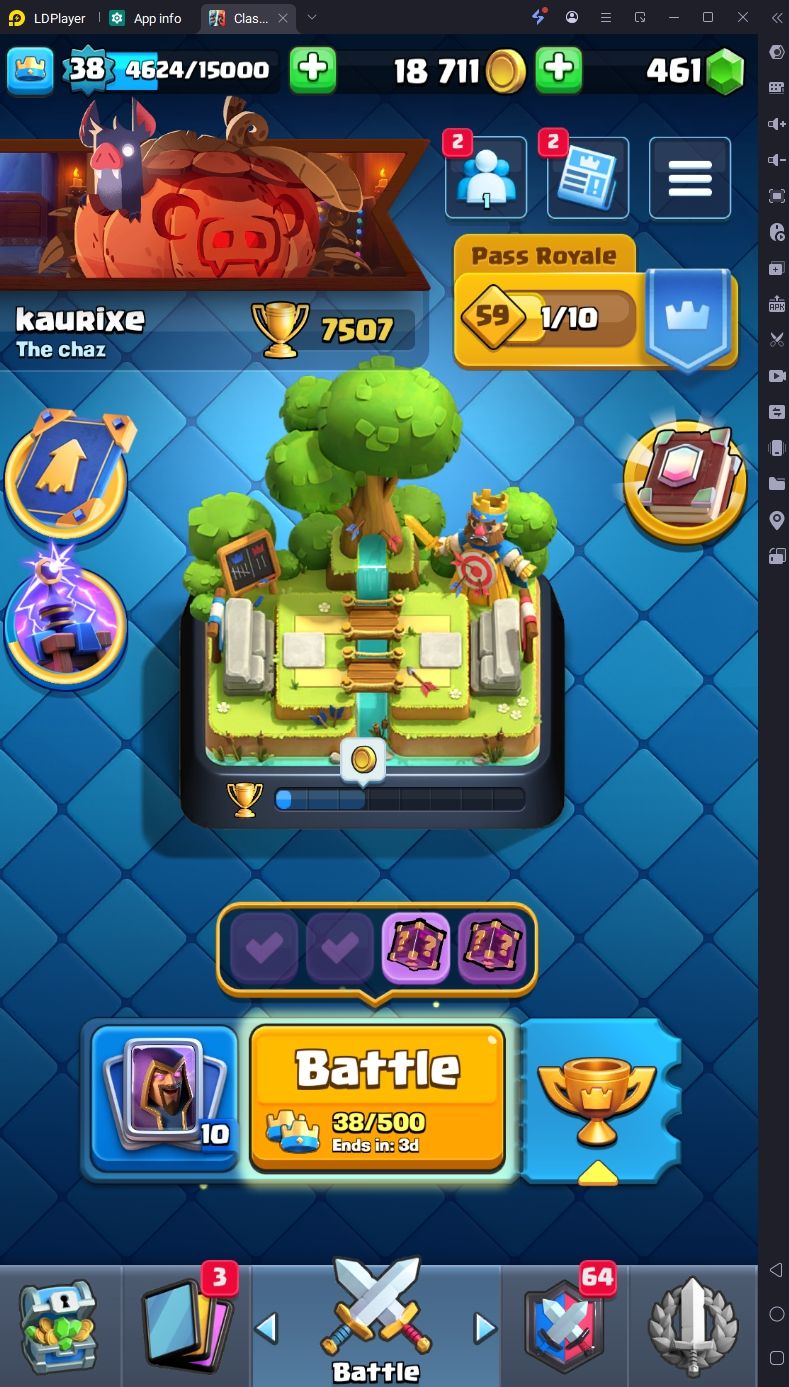The width and height of the screenshot is (789, 1387).
Task: Open the magic book icon
Action: [x=685, y=482]
